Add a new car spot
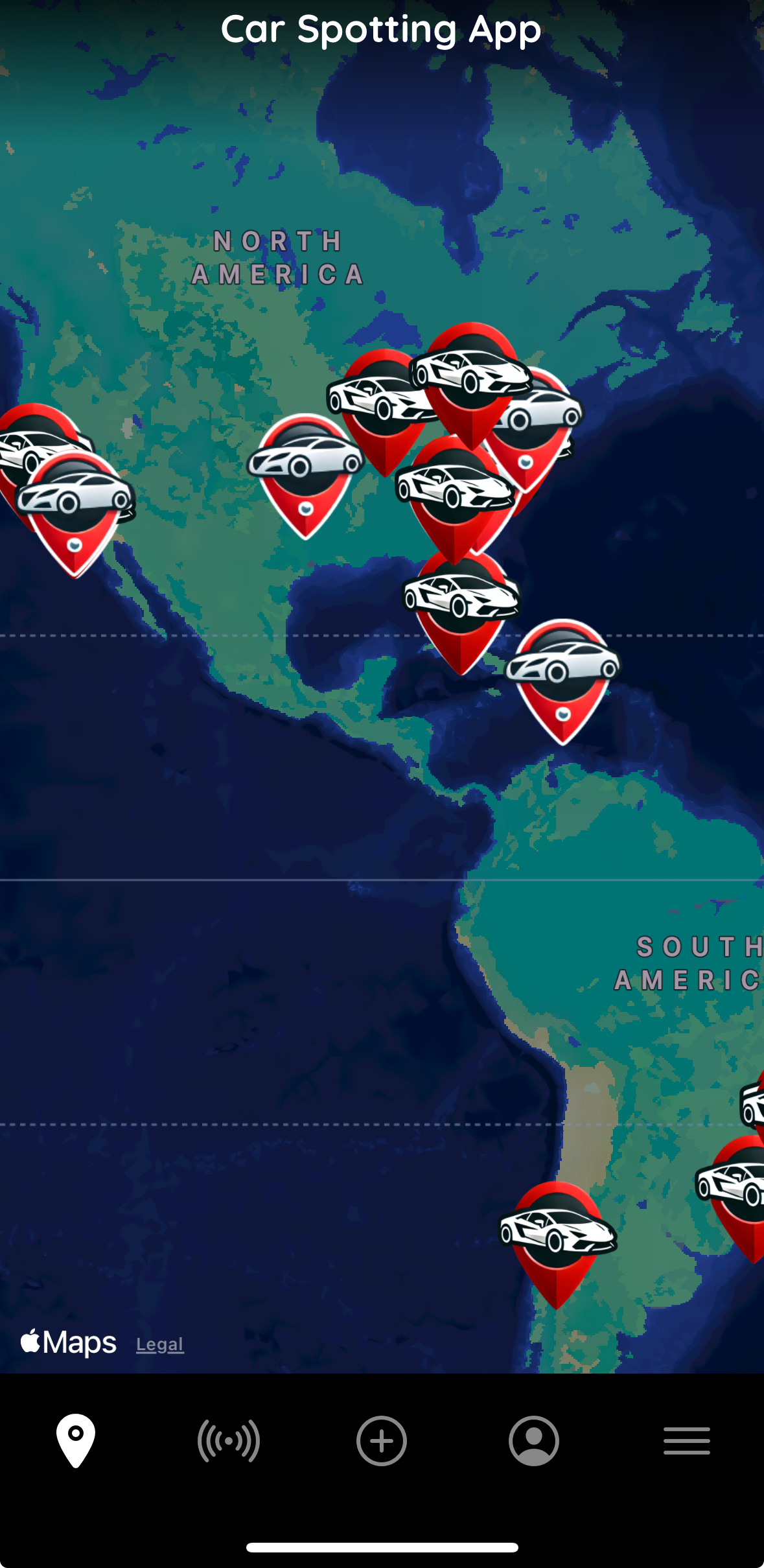 (382, 1440)
